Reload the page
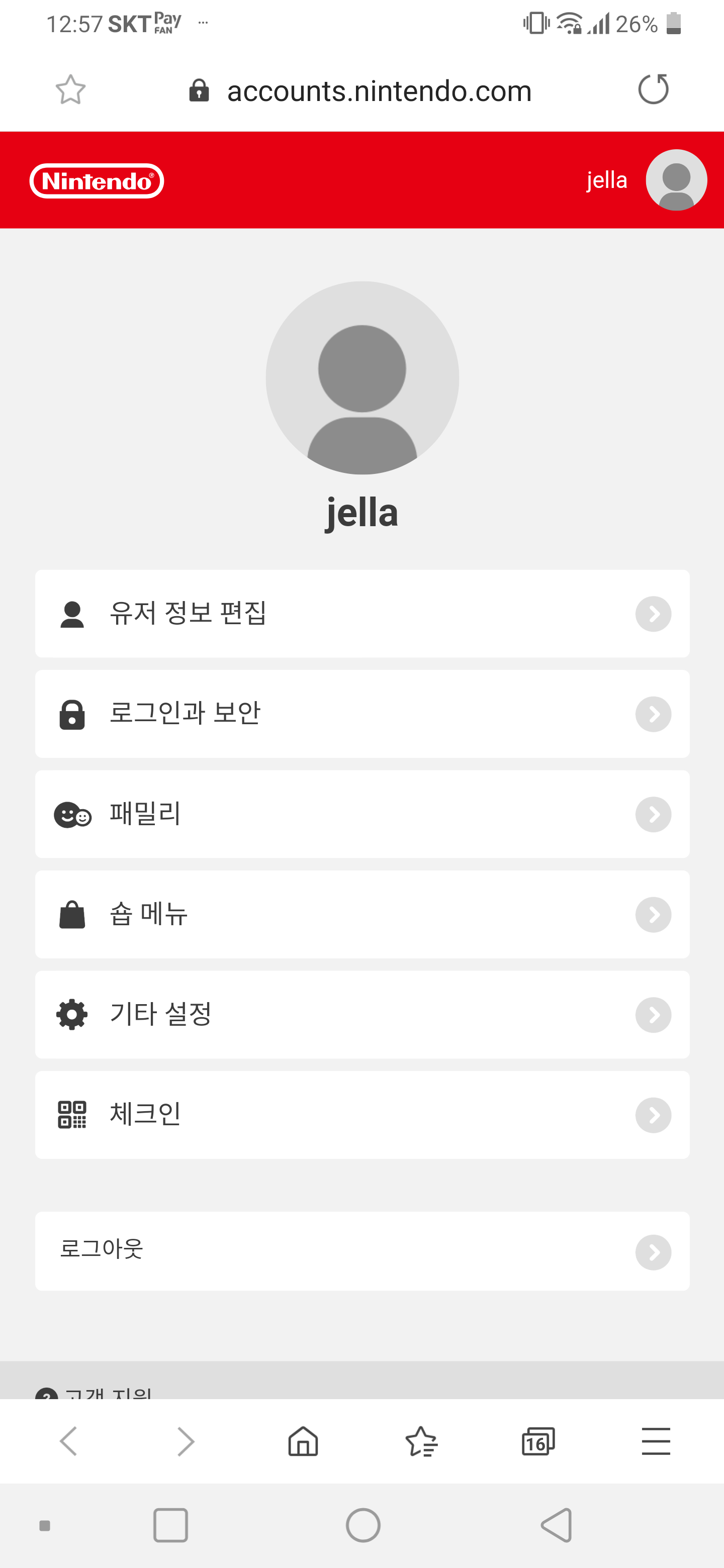Screen dimensions: 724x1568 (x=654, y=89)
